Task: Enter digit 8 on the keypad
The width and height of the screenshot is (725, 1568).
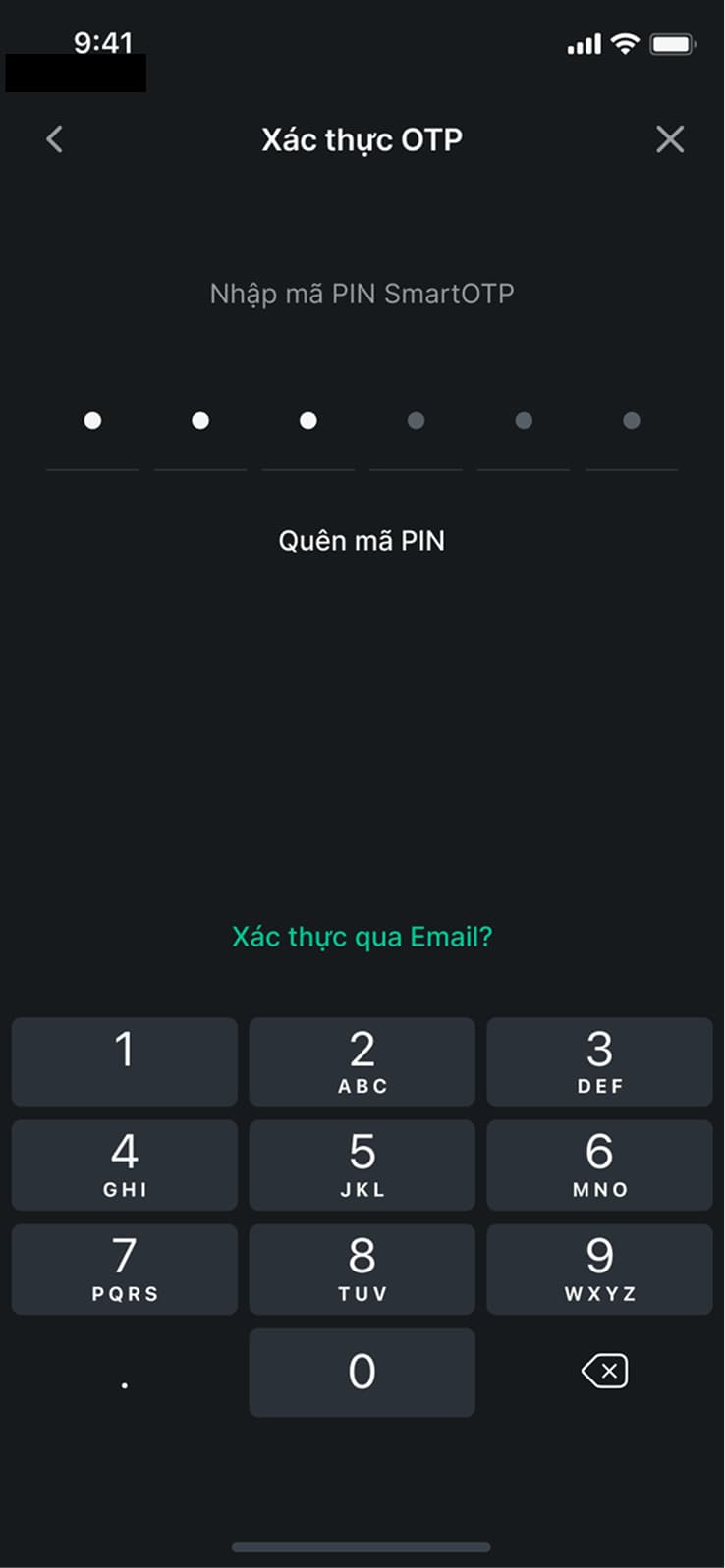Action: 362,1269
